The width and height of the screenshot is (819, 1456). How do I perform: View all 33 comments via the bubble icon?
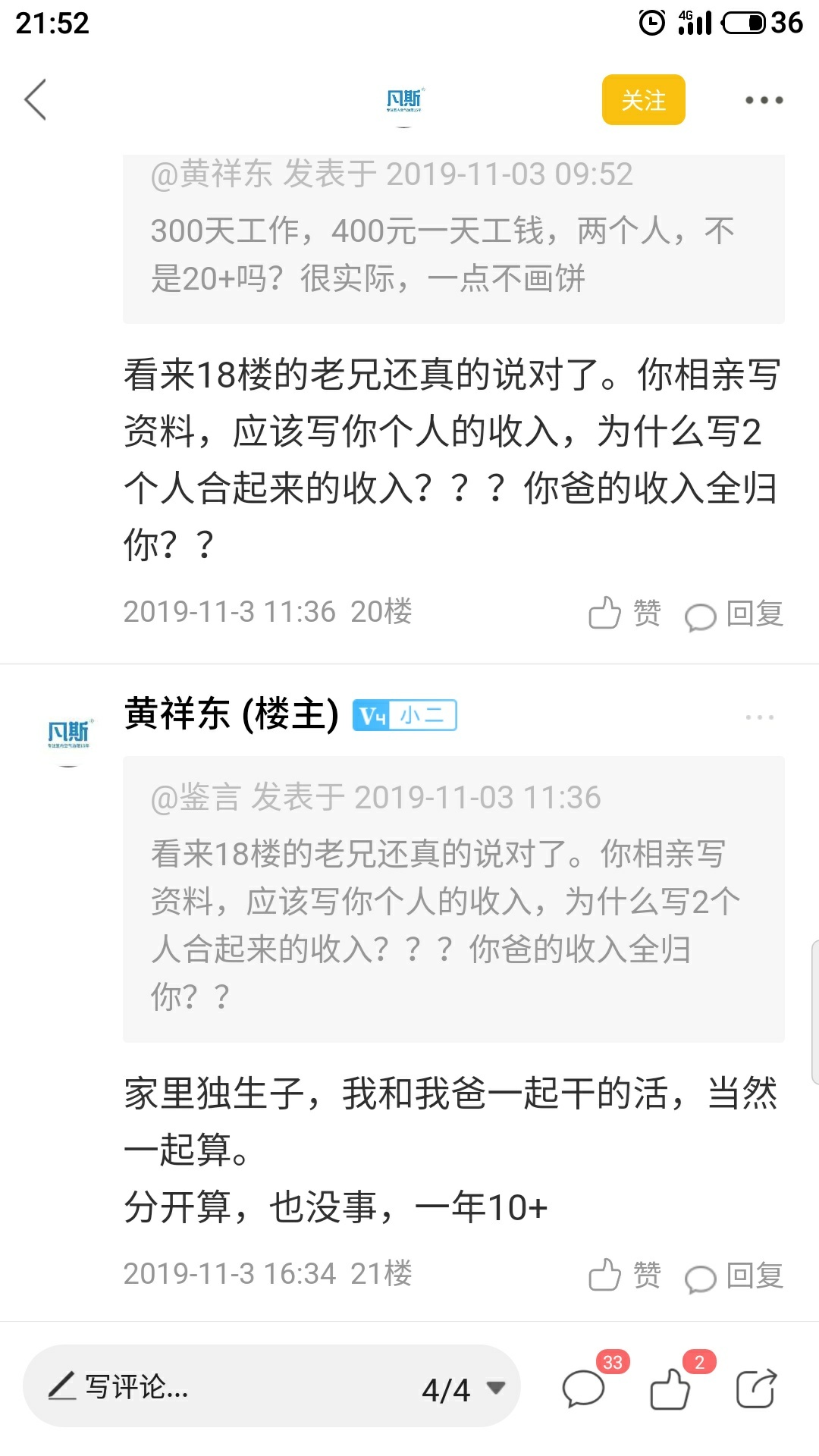point(583,1389)
